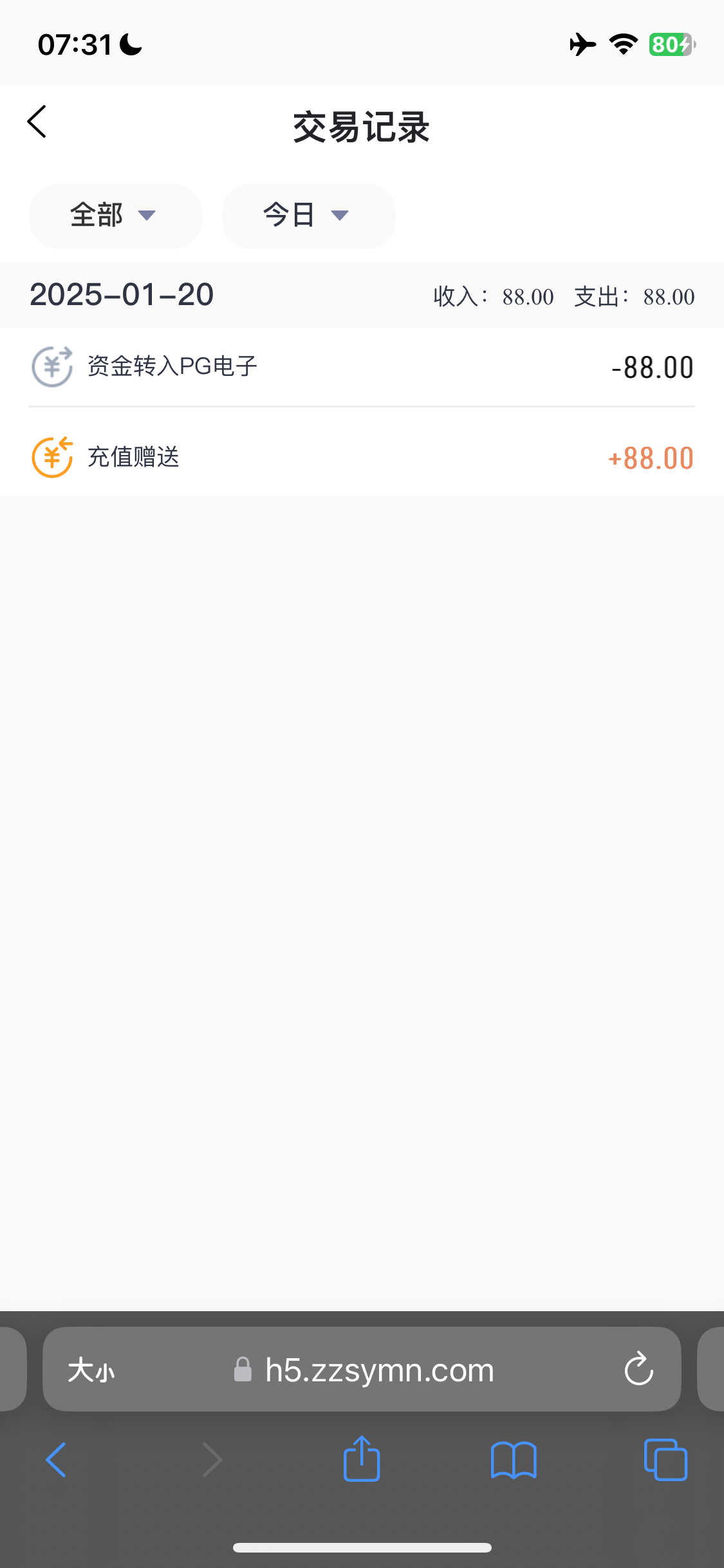The image size is (724, 1568).
Task: View the 充值赠送 transaction entry
Action: point(362,458)
